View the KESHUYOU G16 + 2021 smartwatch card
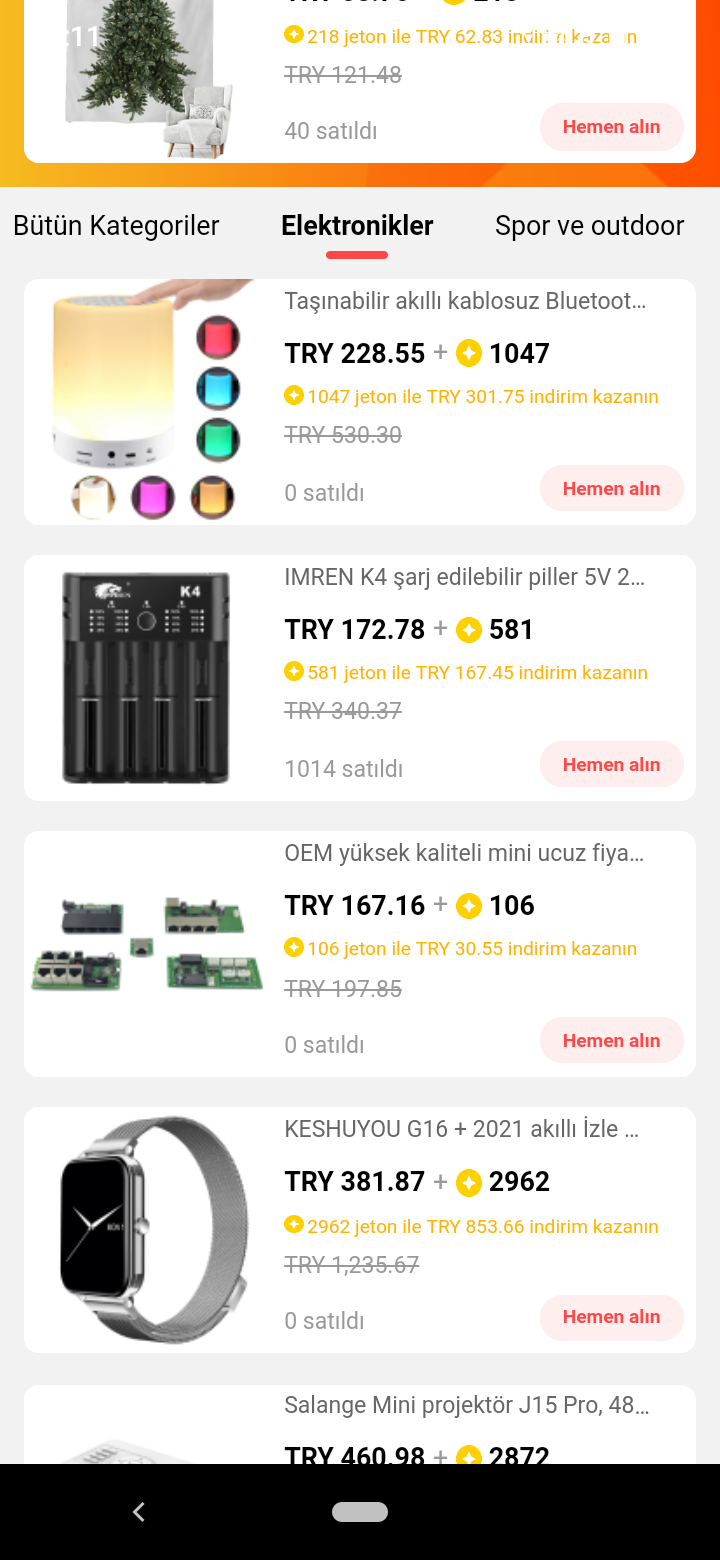 click(462, 1129)
